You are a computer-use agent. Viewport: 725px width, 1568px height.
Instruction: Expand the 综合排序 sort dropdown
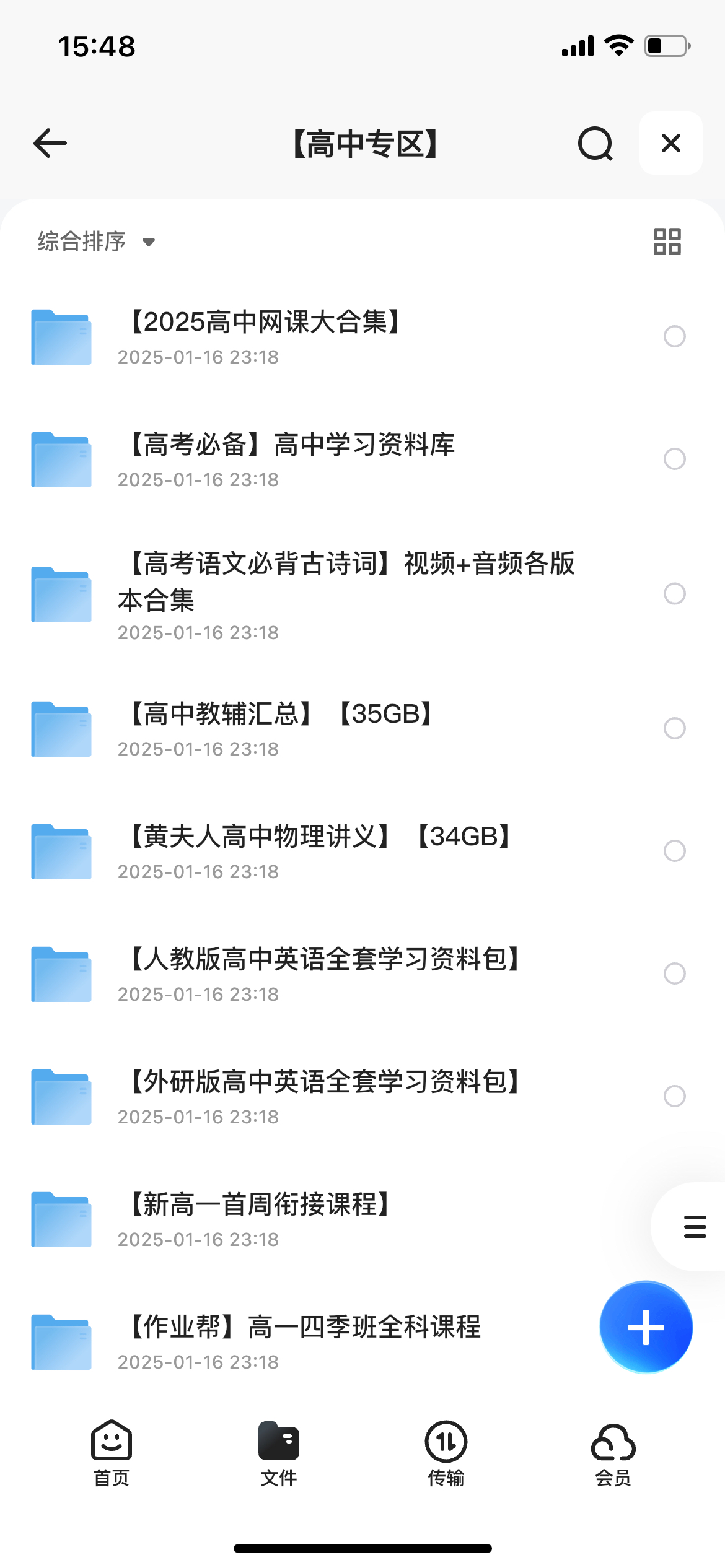pos(96,242)
